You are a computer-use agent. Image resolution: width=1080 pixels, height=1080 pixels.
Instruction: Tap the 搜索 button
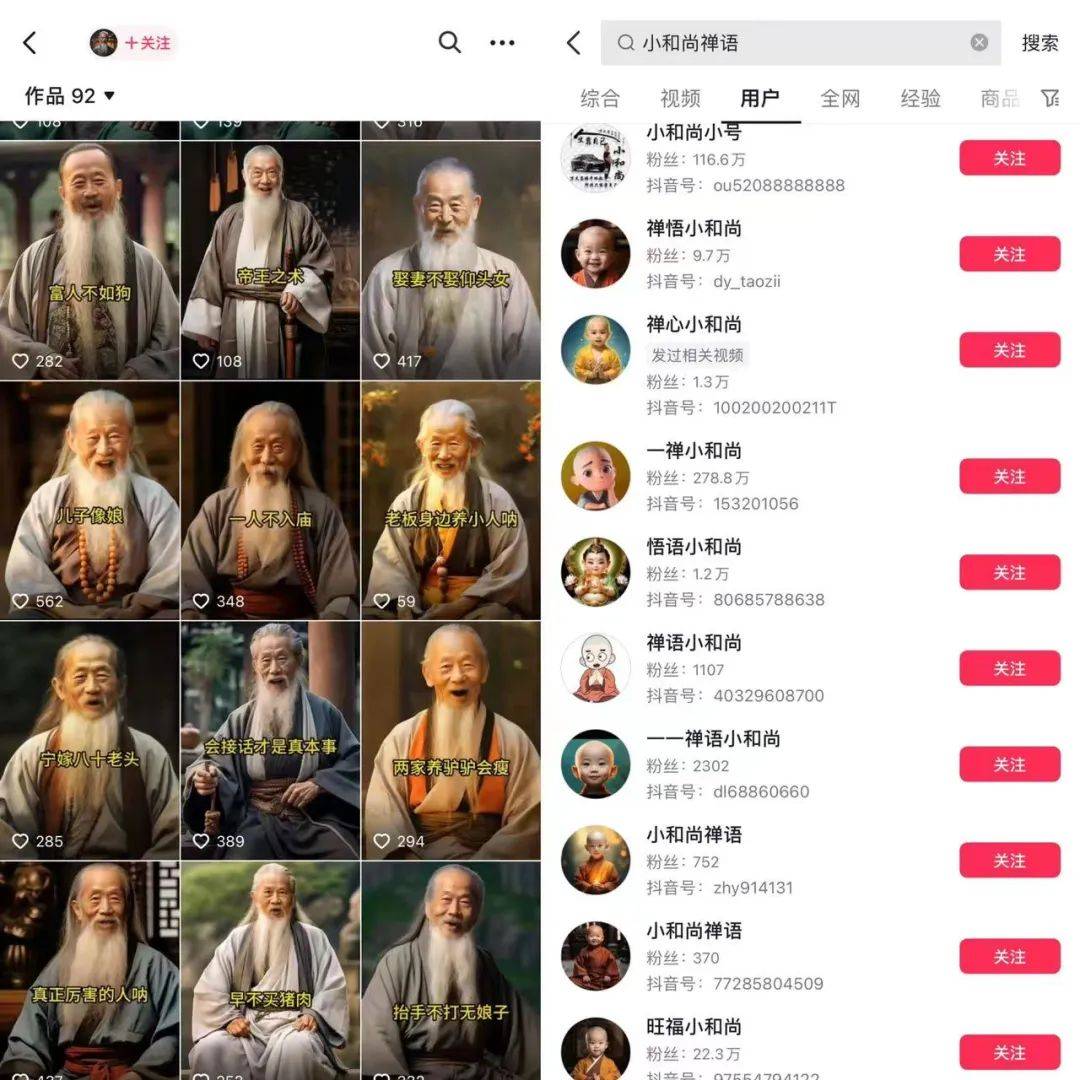click(1039, 43)
